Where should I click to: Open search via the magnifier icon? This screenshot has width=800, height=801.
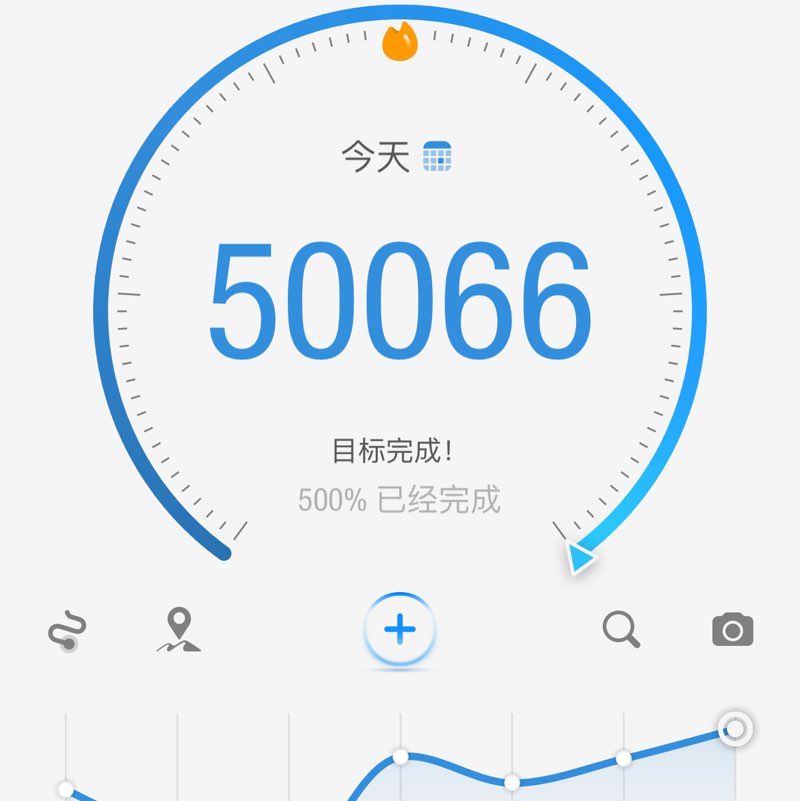[x=622, y=630]
